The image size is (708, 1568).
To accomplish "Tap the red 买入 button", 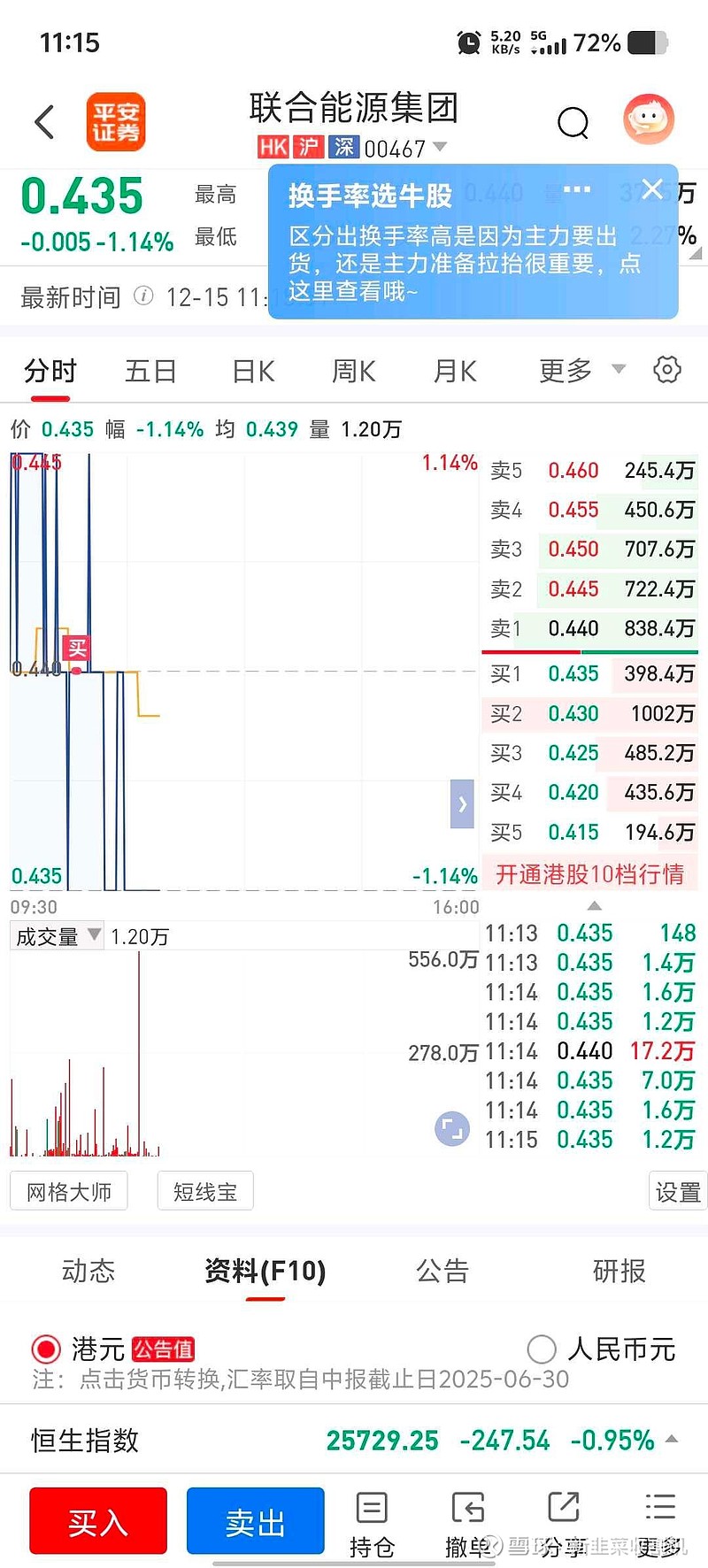I will 98,1521.
